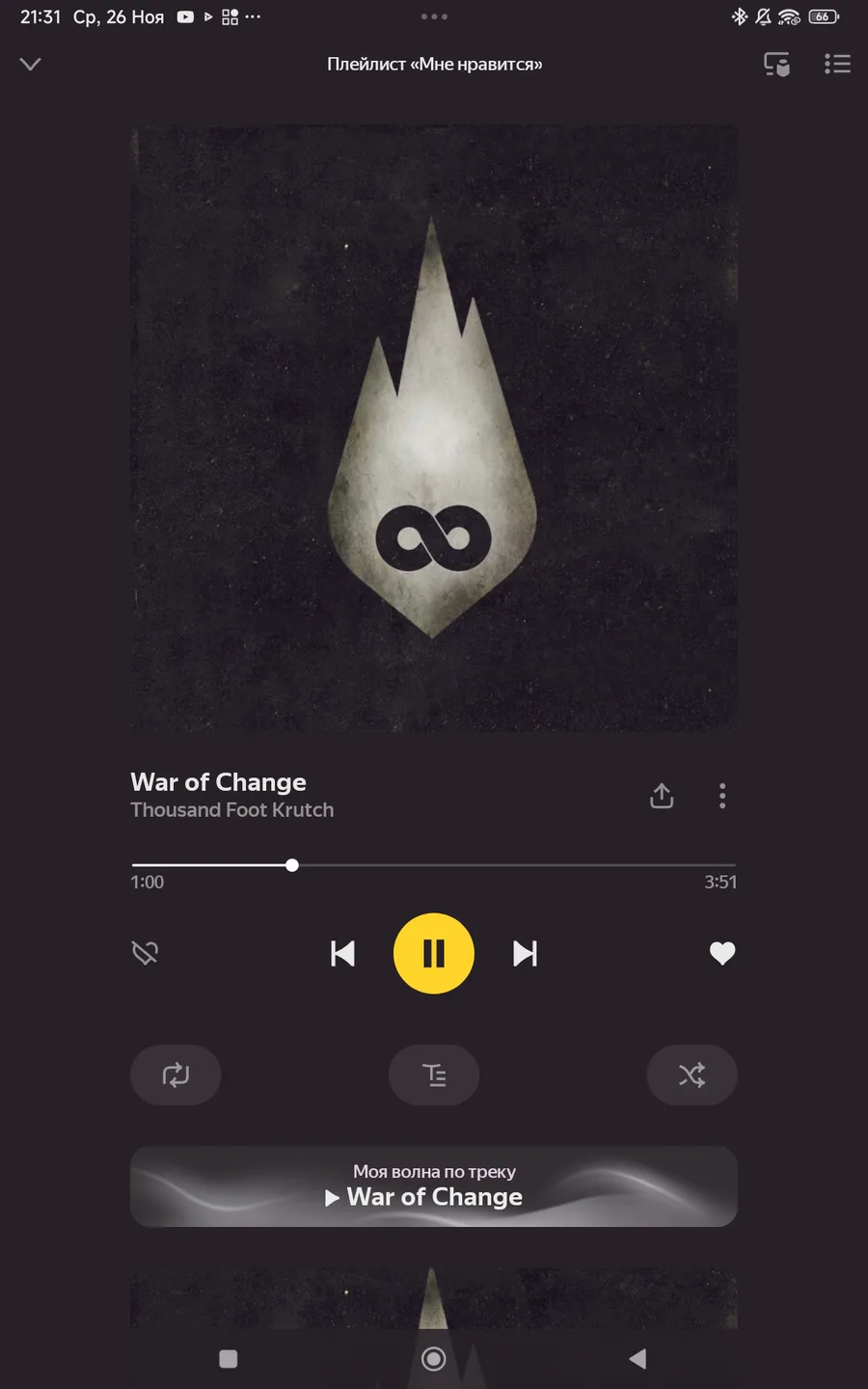Open the device casting icon

tap(777, 65)
